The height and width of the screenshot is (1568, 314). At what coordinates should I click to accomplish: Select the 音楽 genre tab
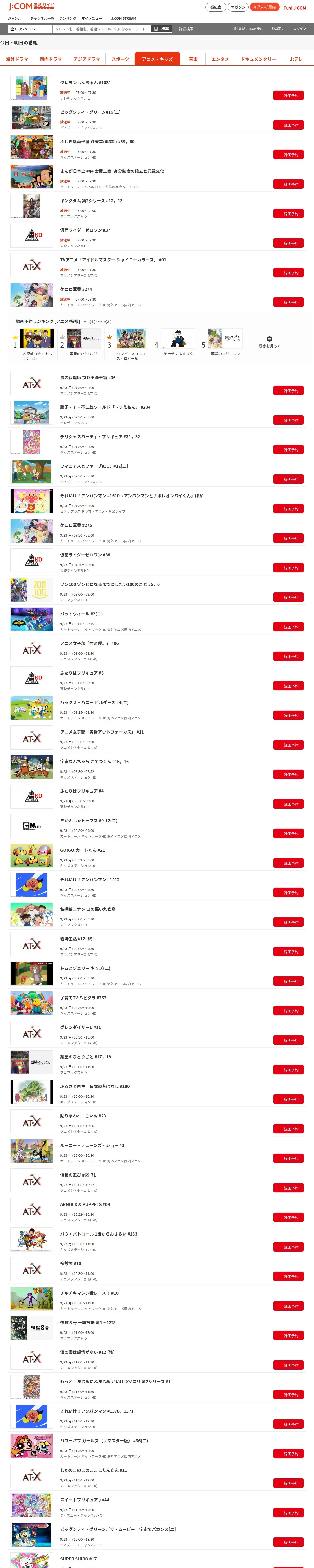(x=193, y=59)
